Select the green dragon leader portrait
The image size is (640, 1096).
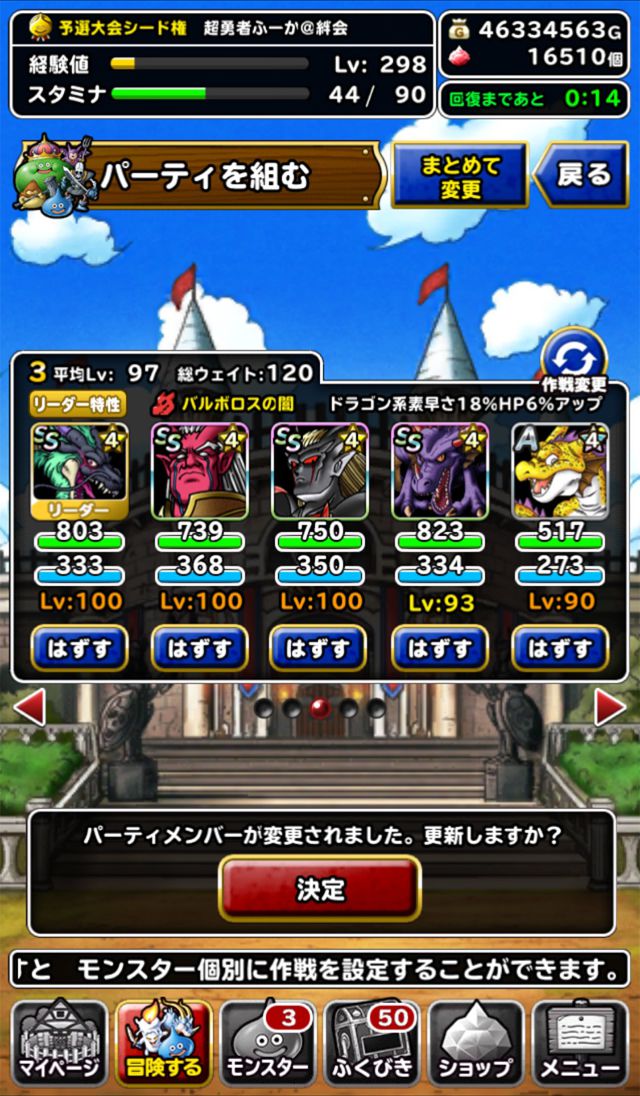coord(80,470)
